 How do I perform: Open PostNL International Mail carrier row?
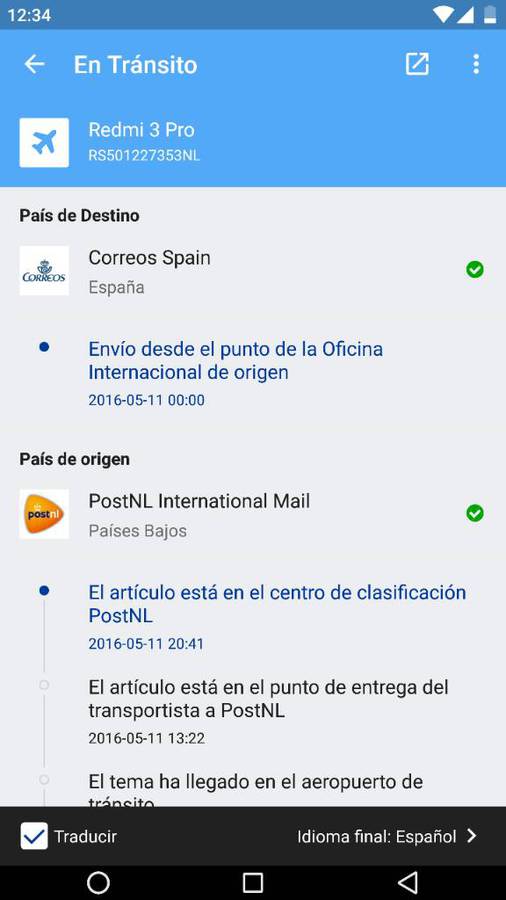click(253, 514)
